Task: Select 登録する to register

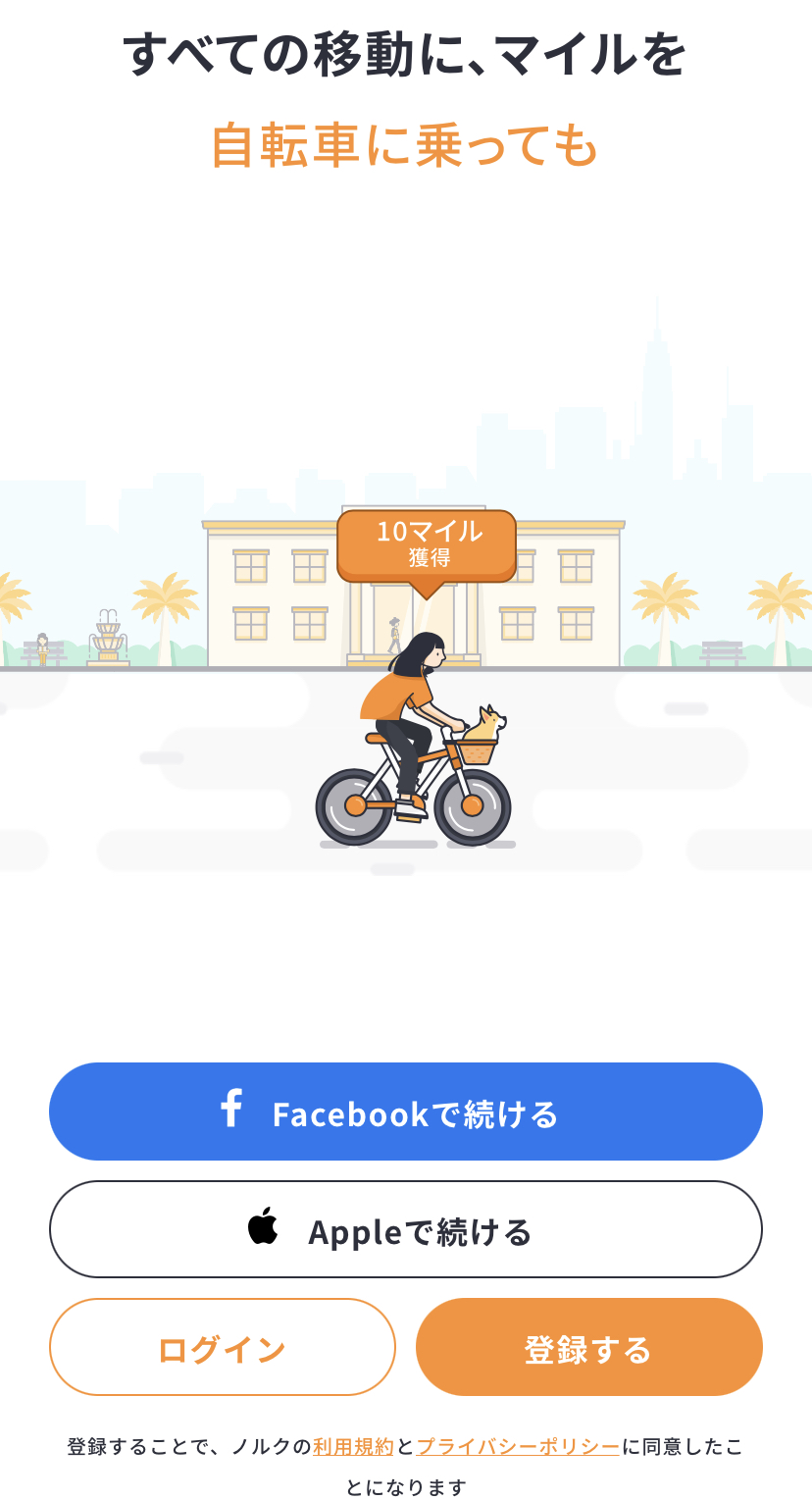Action: 589,1347
